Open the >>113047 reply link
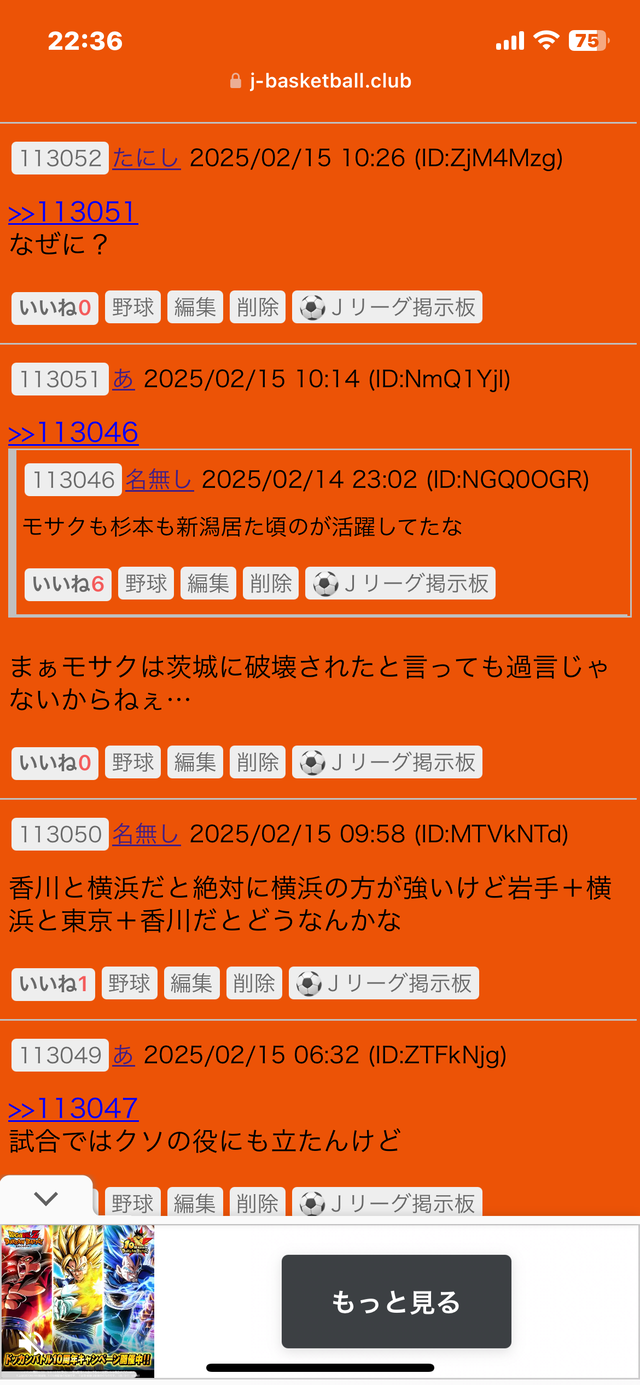 tap(73, 1108)
